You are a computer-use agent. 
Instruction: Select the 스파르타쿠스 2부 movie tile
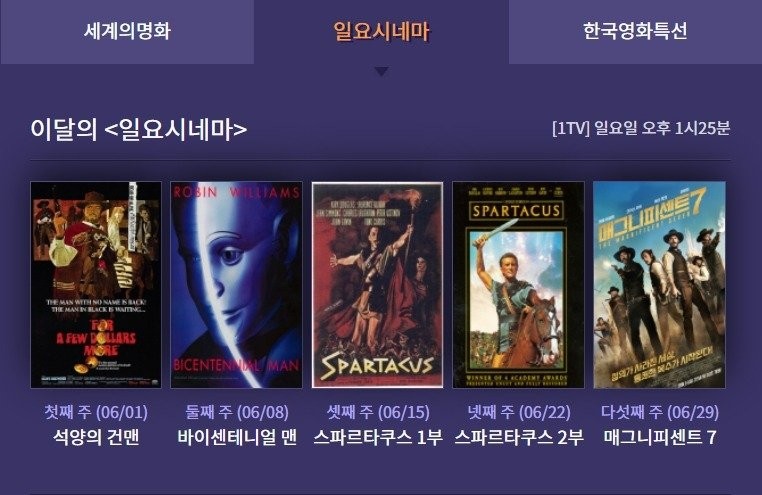[518, 284]
